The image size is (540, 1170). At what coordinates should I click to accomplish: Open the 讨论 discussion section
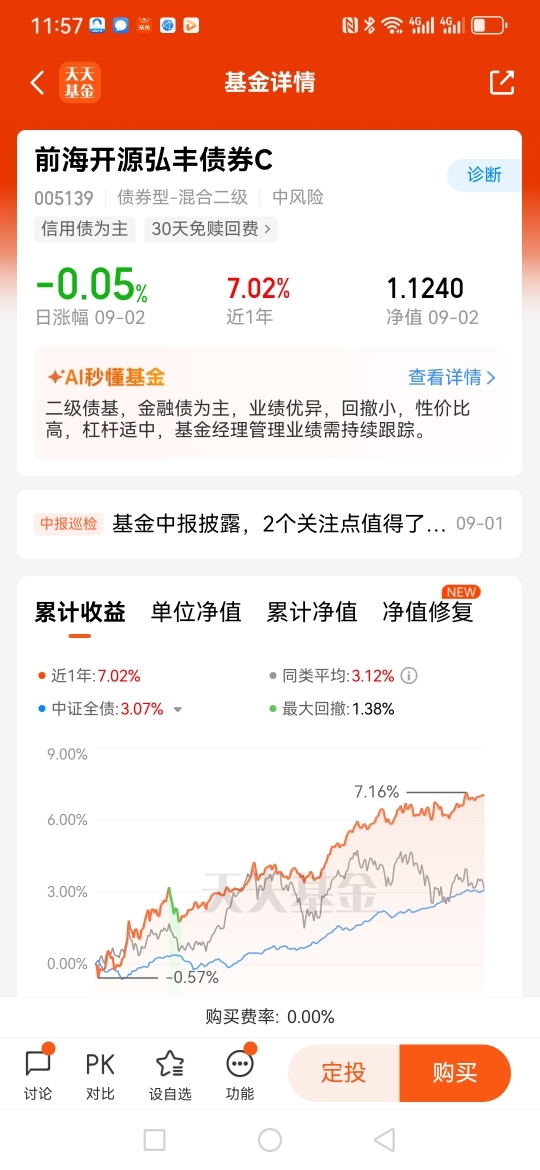click(38, 1074)
